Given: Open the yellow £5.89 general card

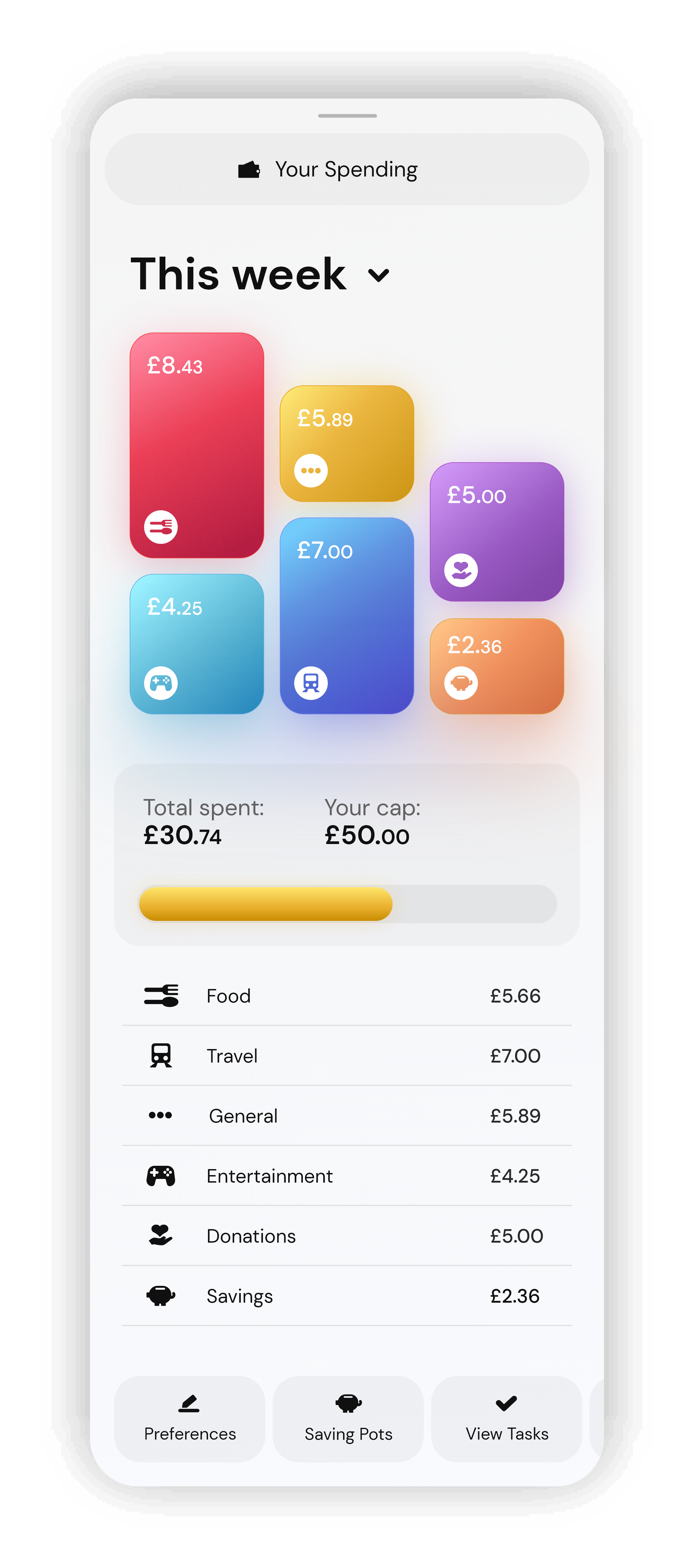Looking at the screenshot, I should point(346,443).
